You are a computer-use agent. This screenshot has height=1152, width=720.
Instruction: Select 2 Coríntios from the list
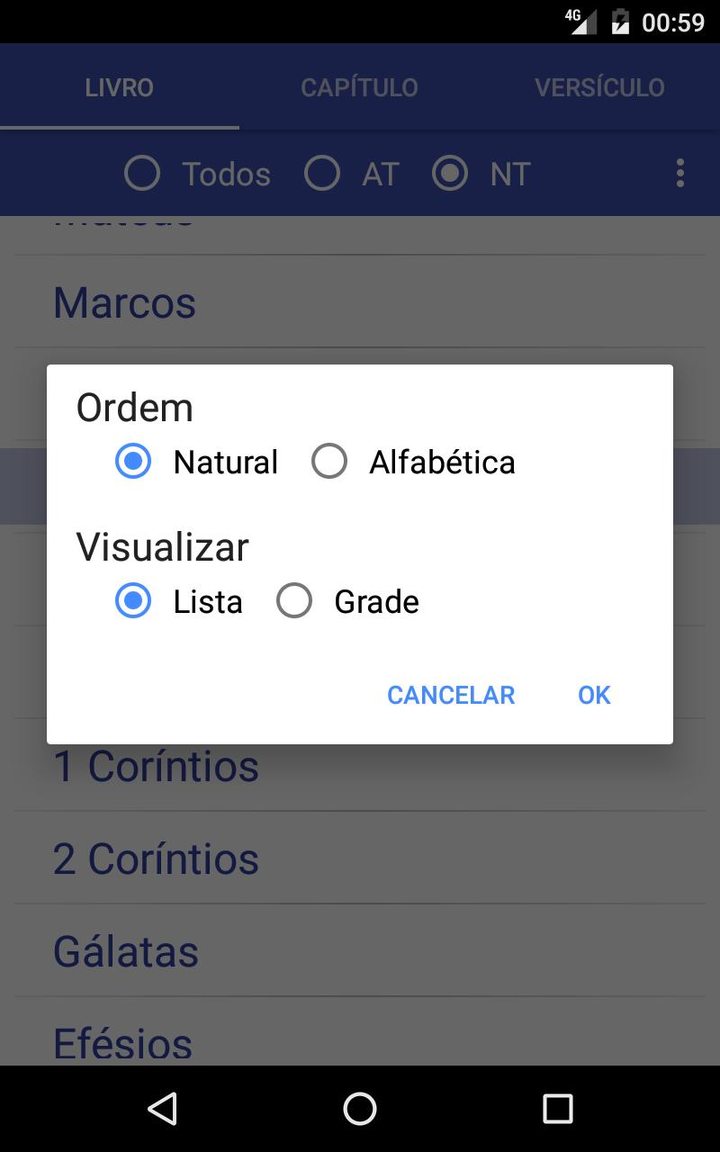[x=155, y=858]
